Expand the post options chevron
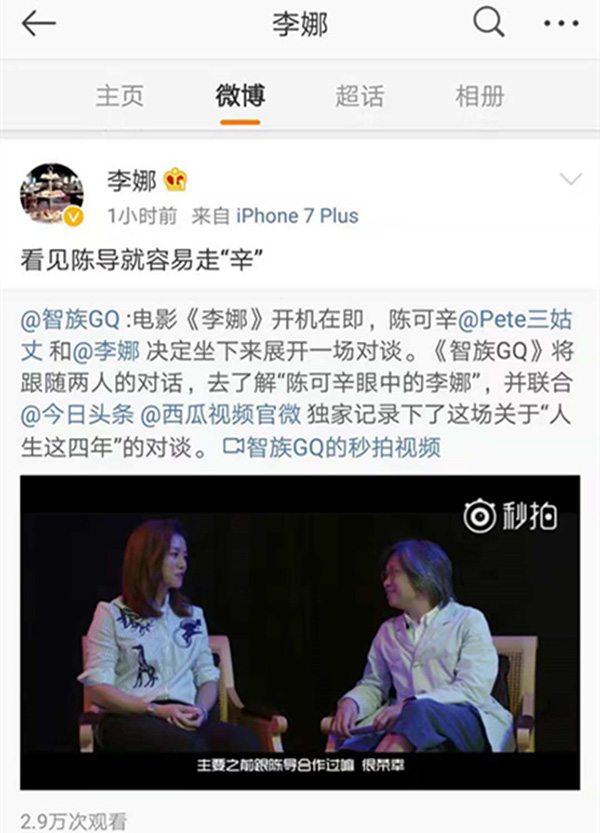The width and height of the screenshot is (600, 833). 570,181
